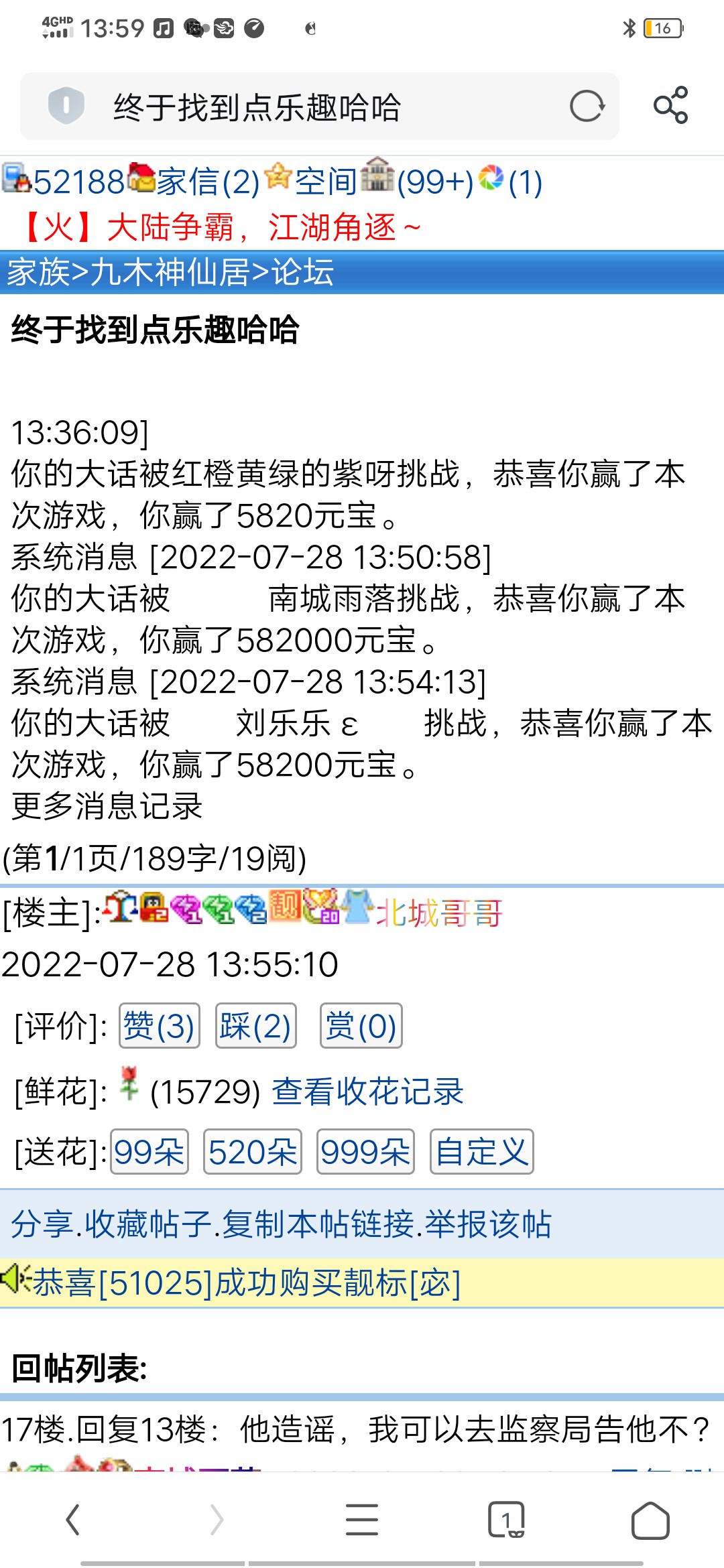Tap 收藏帖子 to bookmark this post
Viewport: 724px width, 1568px height.
[149, 1224]
